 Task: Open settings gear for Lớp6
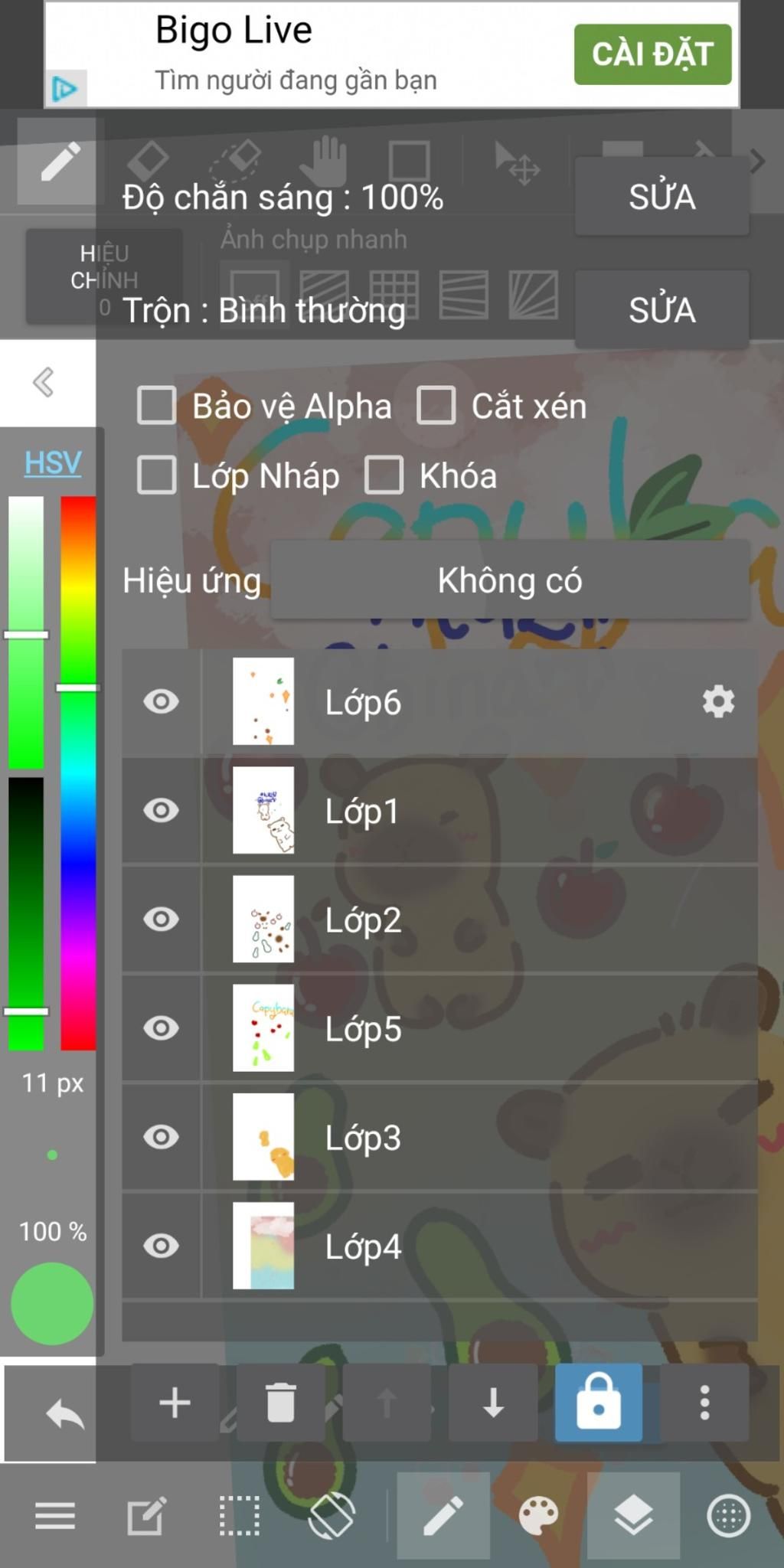pyautogui.click(x=718, y=701)
